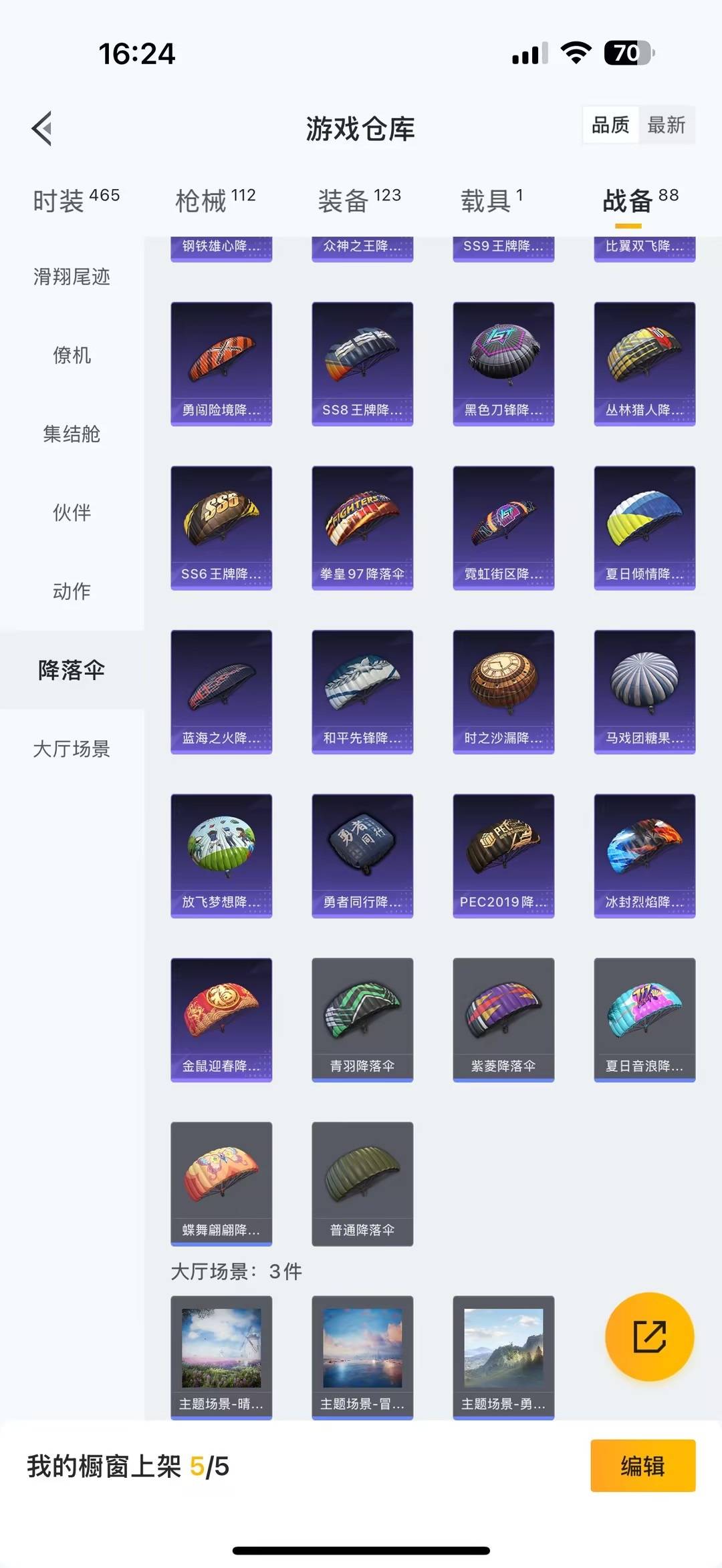Open the 拳皇97降落伞 item

[362, 526]
